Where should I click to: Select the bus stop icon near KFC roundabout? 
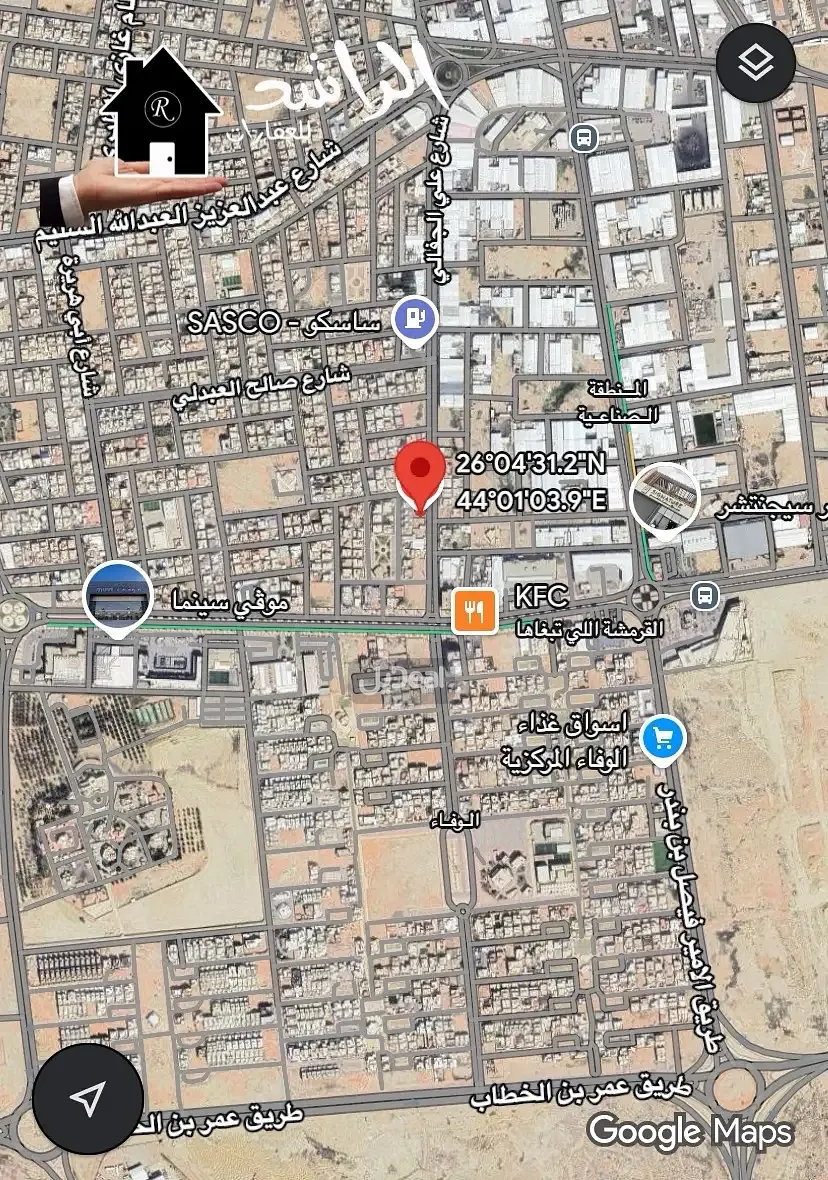(705, 596)
